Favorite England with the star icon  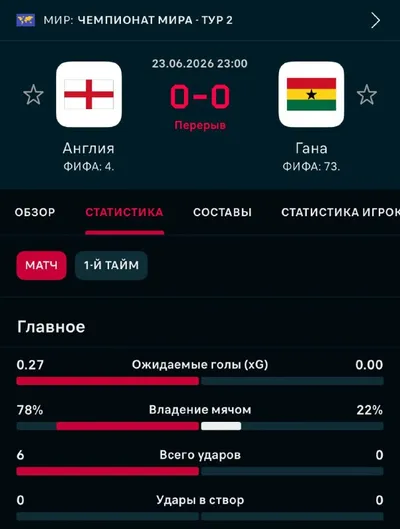point(33,95)
